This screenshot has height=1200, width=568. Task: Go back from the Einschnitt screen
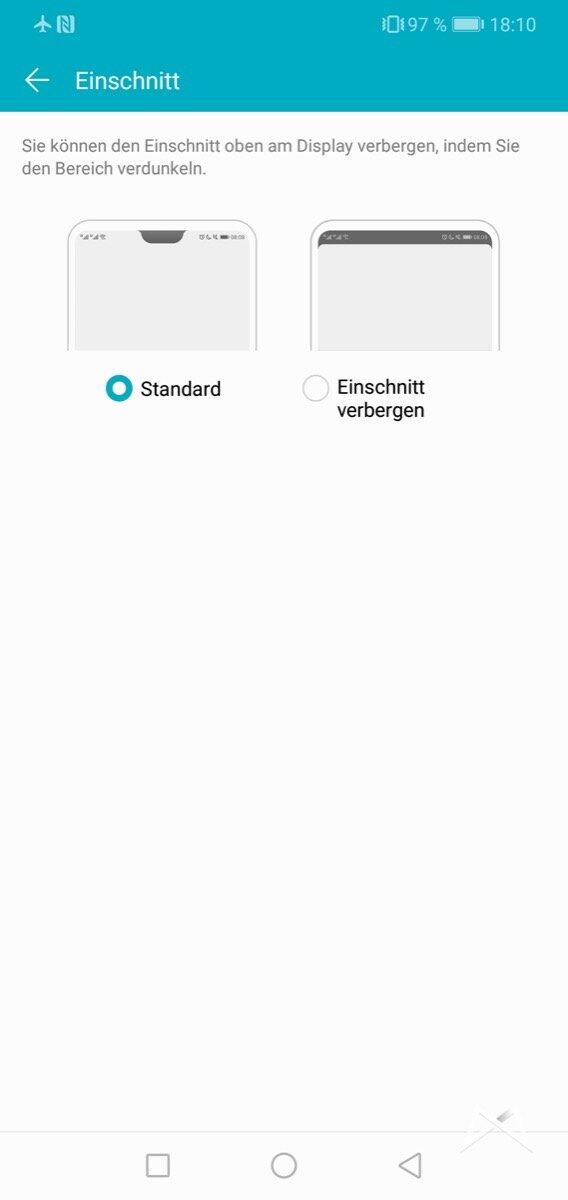[37, 81]
